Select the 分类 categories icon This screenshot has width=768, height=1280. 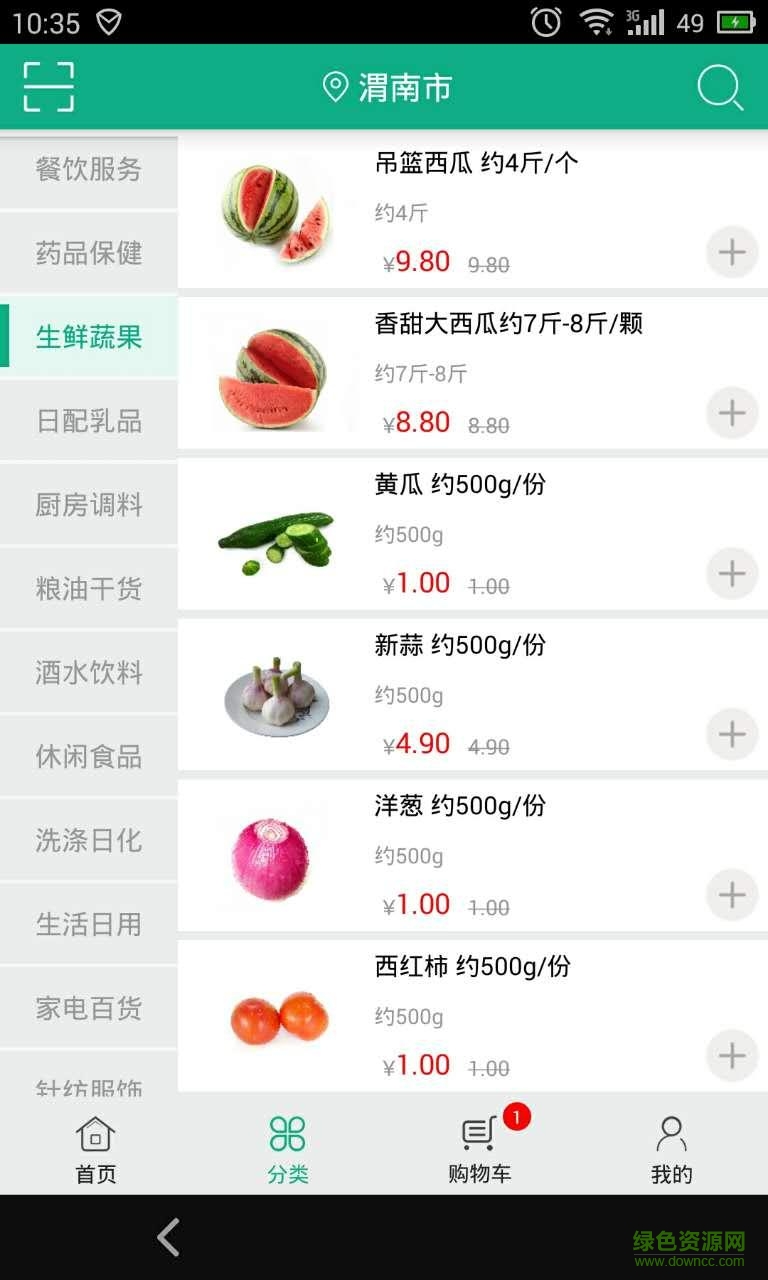coord(287,1131)
